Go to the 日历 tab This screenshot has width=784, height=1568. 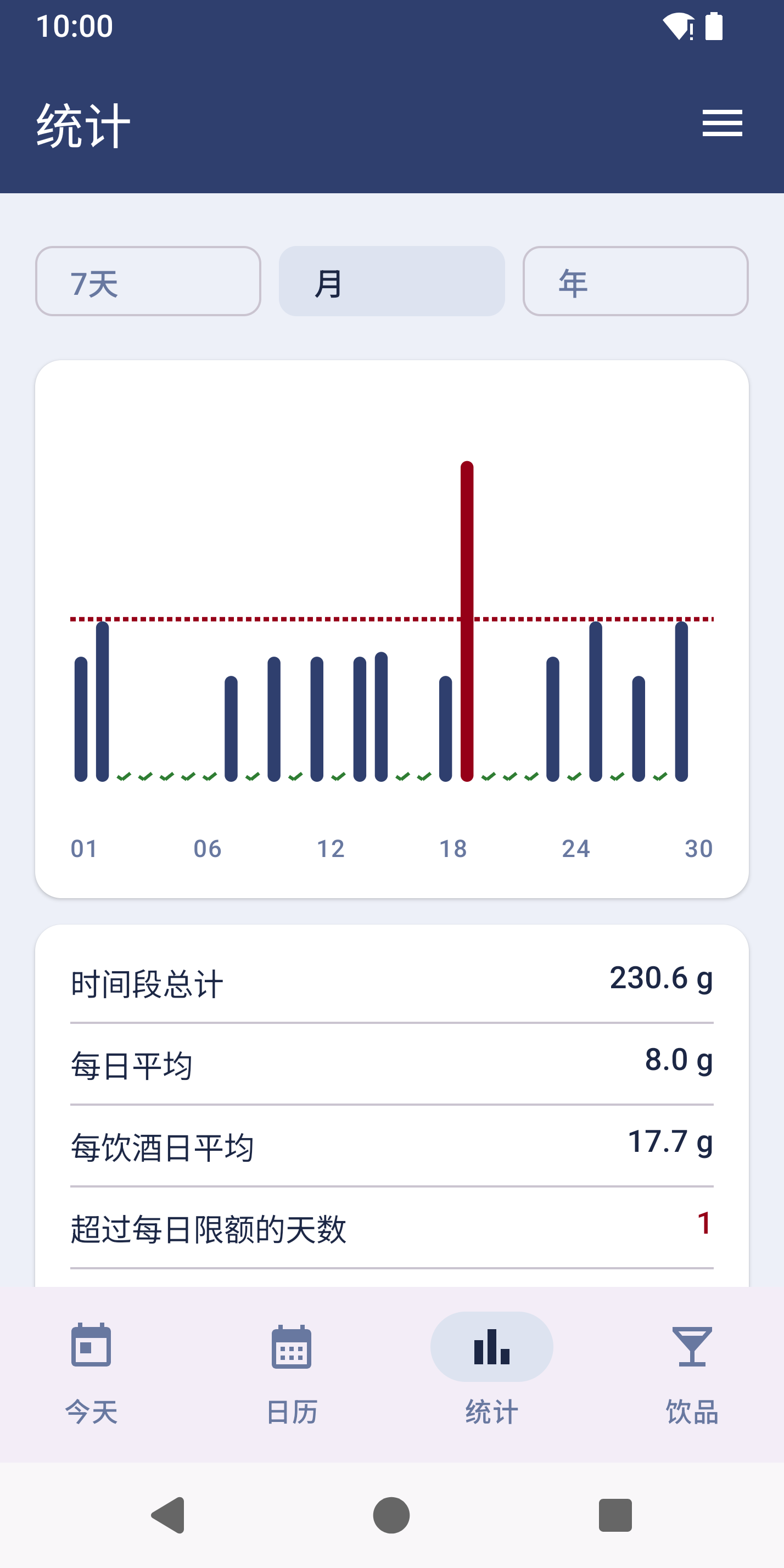coord(292,1374)
